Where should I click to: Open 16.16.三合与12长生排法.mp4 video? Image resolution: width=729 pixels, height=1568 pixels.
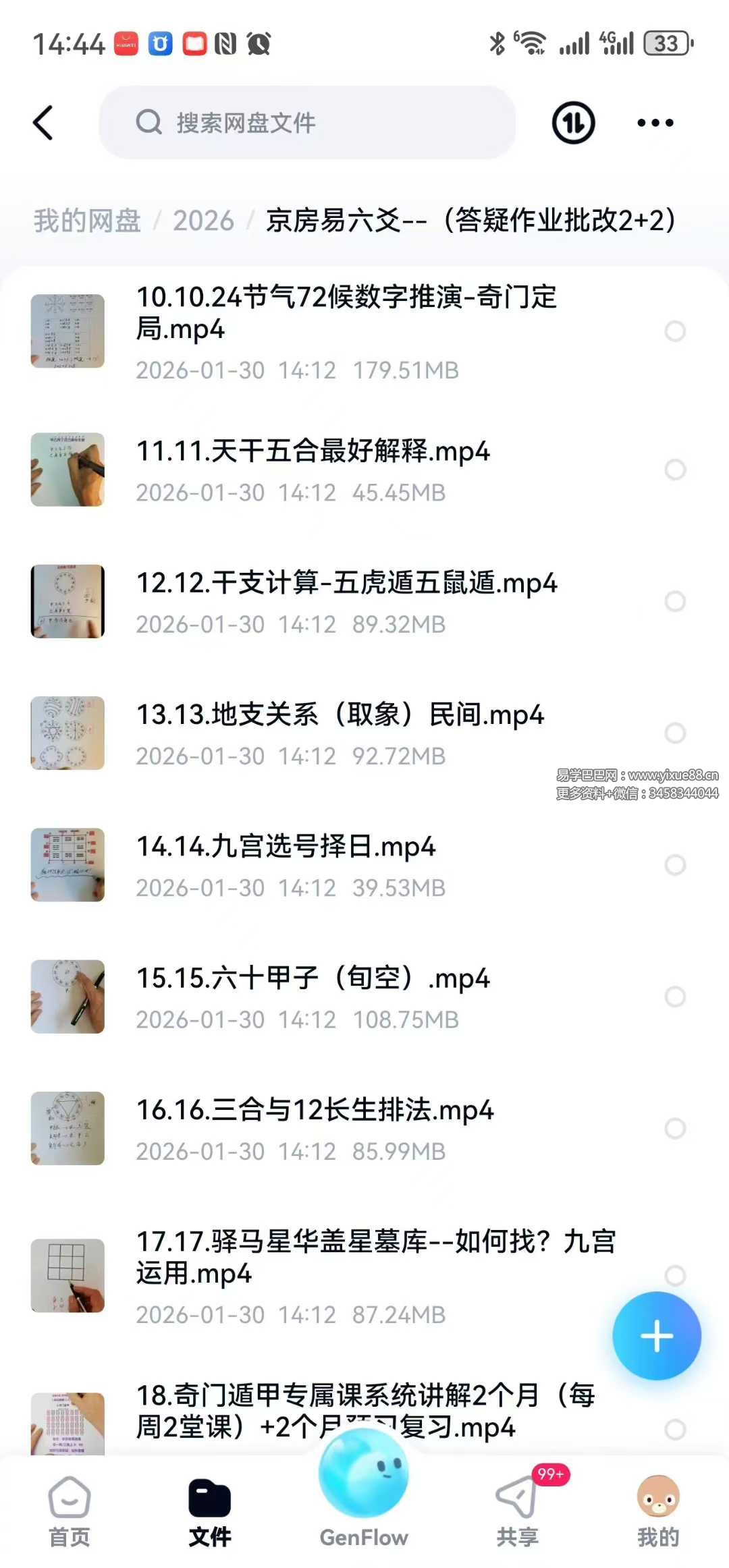coord(315,1111)
